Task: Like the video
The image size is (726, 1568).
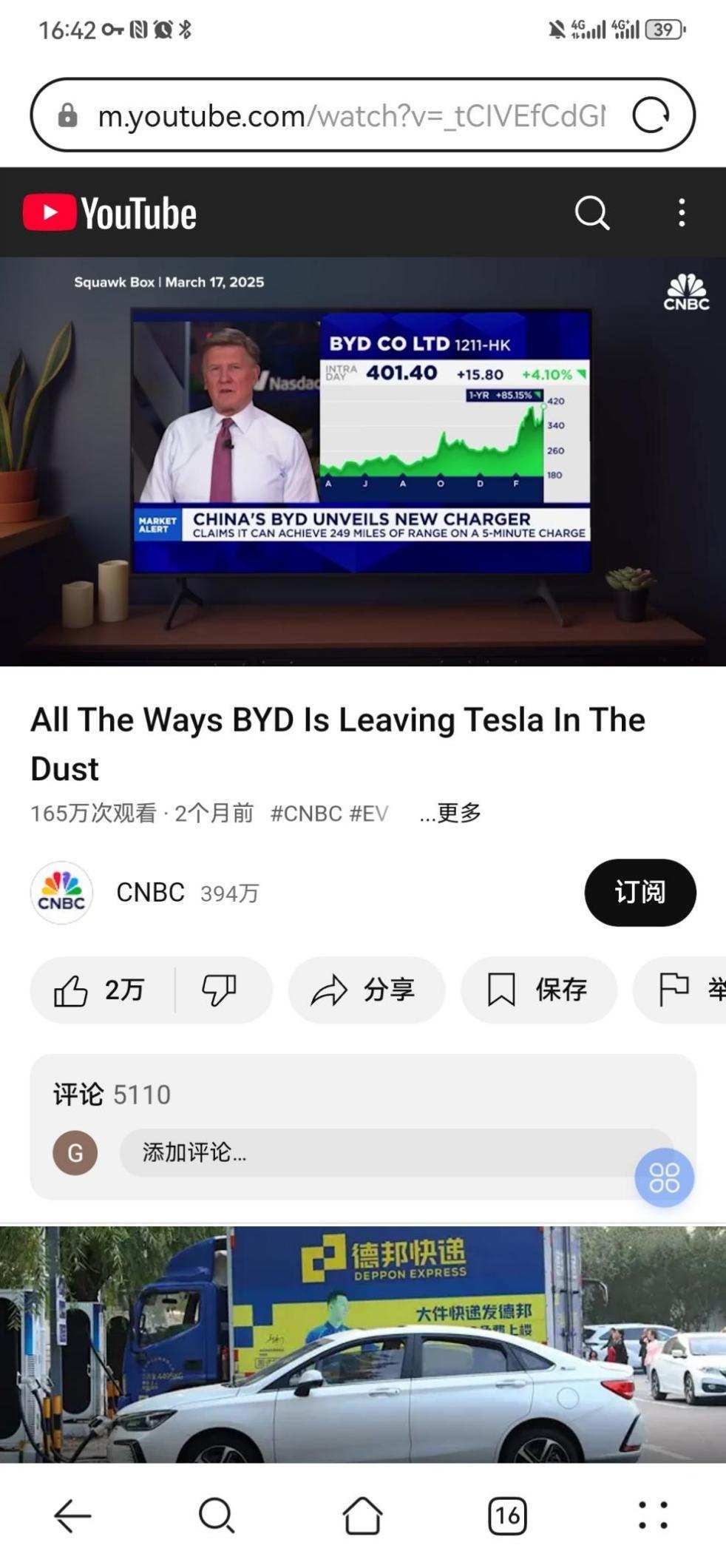Action: point(101,990)
